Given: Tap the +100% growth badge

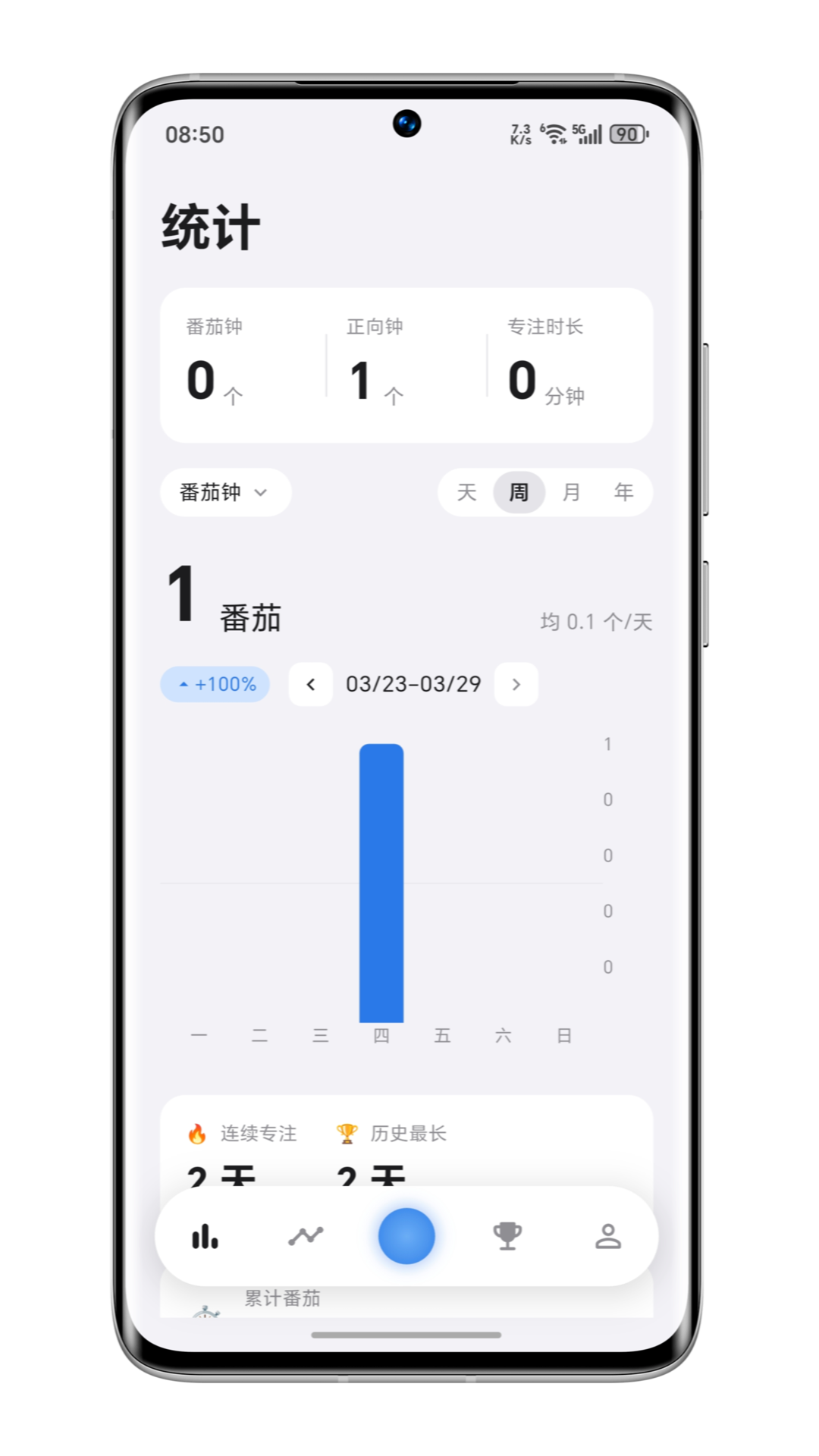Looking at the screenshot, I should point(215,683).
